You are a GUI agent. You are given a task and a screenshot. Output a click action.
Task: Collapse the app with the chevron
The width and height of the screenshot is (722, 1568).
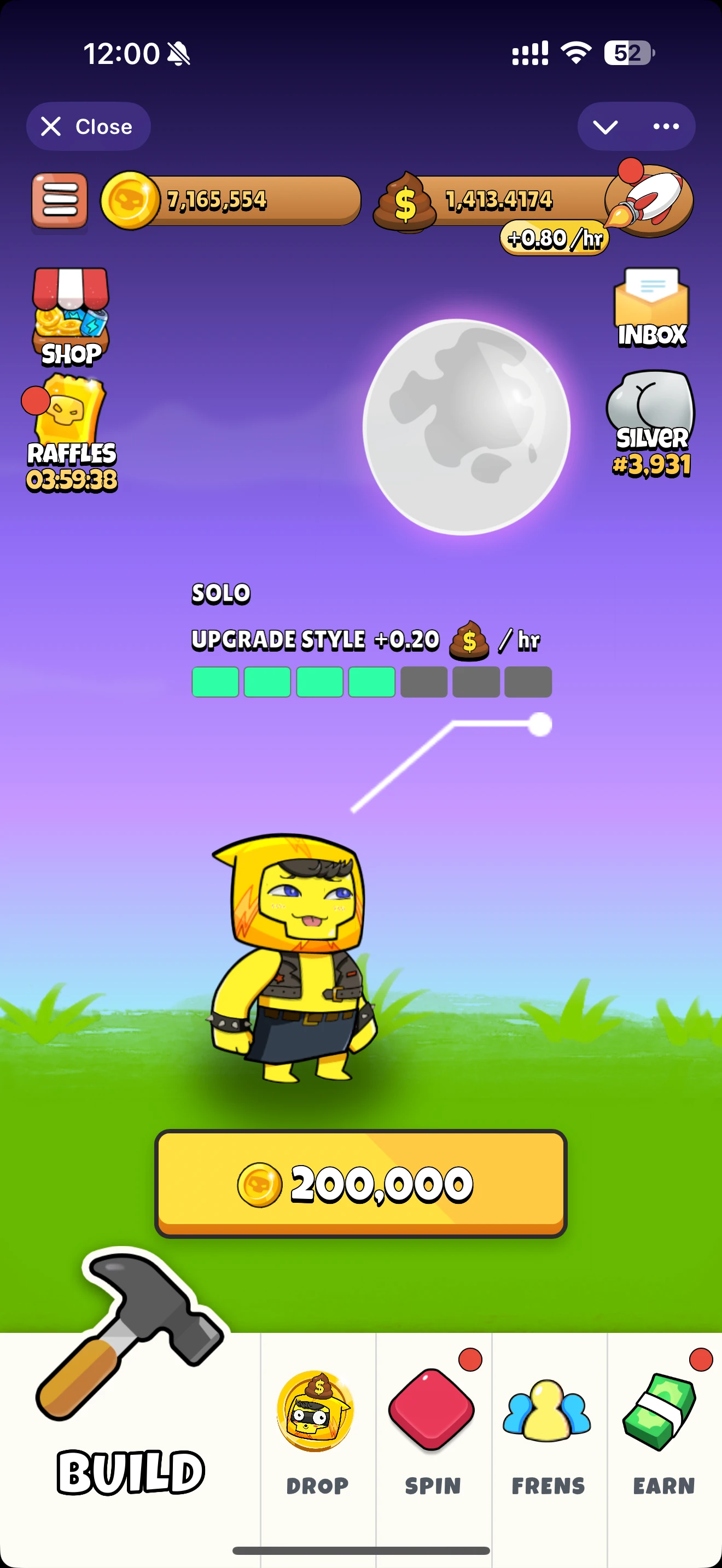(x=605, y=127)
